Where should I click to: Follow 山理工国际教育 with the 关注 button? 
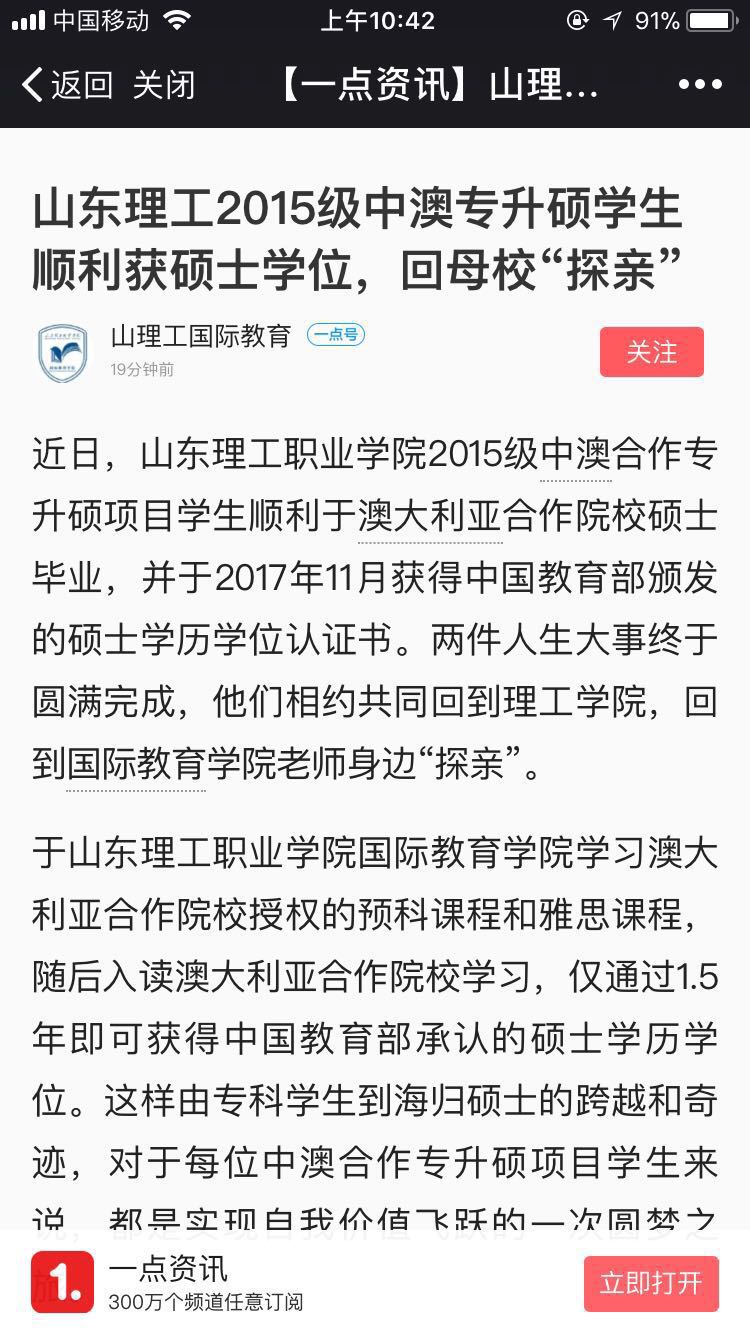coord(652,352)
